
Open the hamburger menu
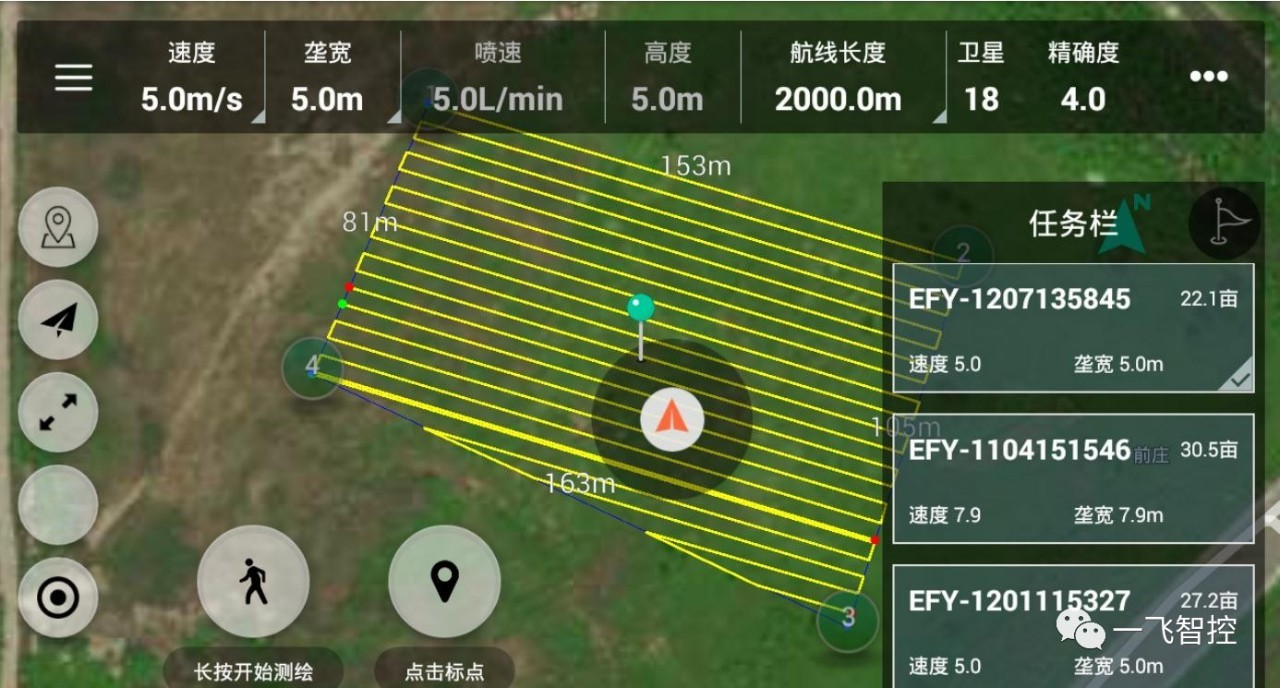(x=73, y=78)
